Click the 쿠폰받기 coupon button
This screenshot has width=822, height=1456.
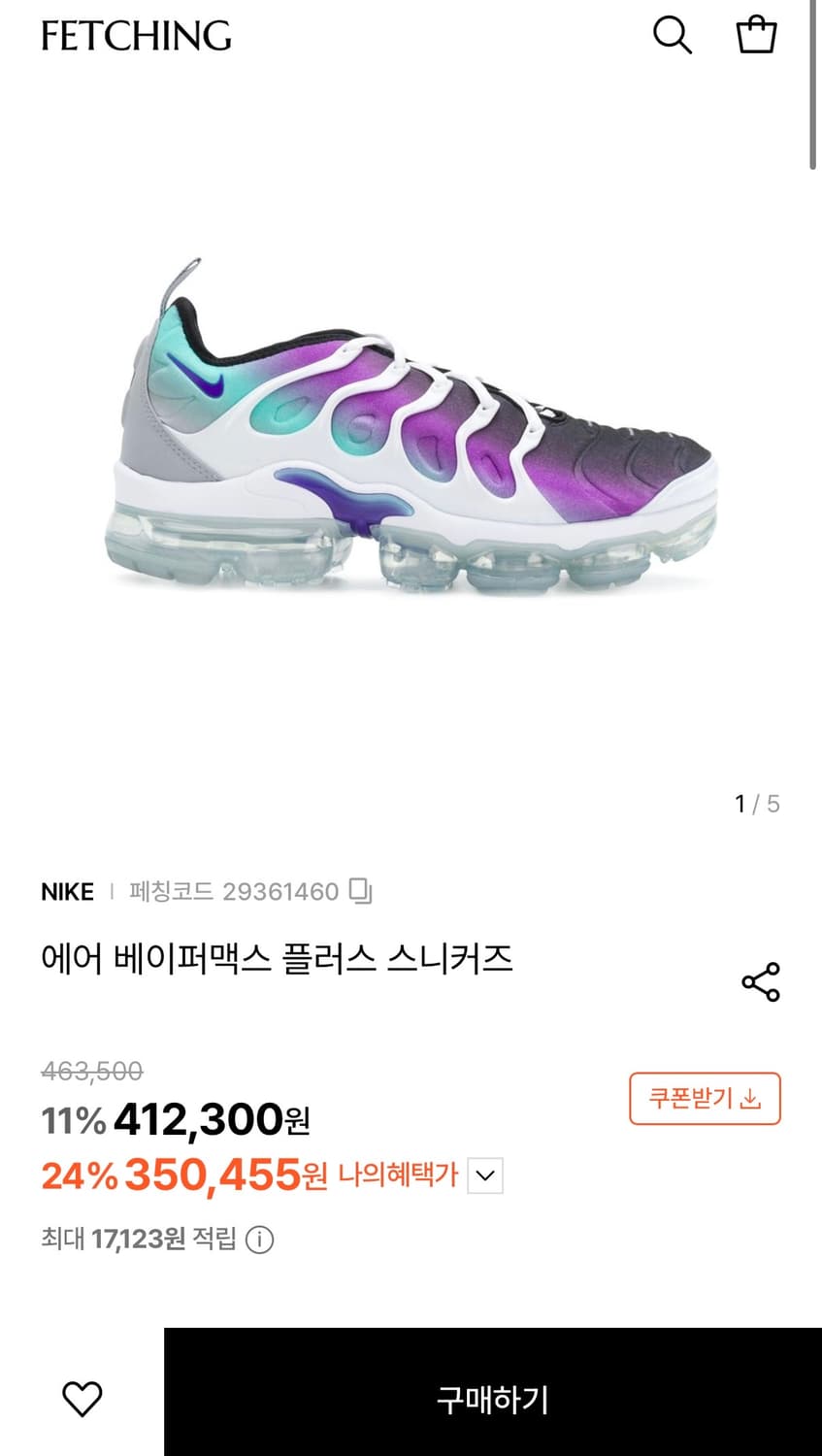coord(705,1099)
